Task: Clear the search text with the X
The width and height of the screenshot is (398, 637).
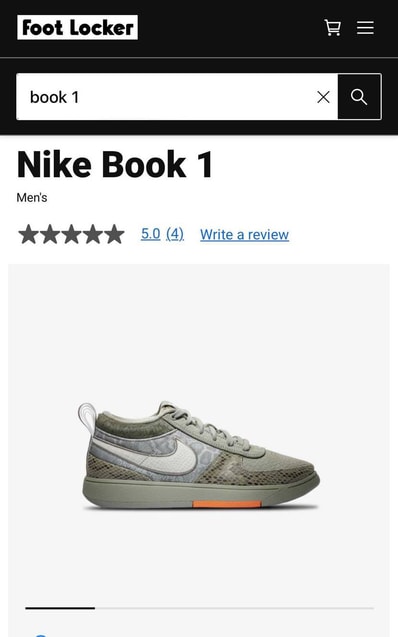Action: click(323, 97)
